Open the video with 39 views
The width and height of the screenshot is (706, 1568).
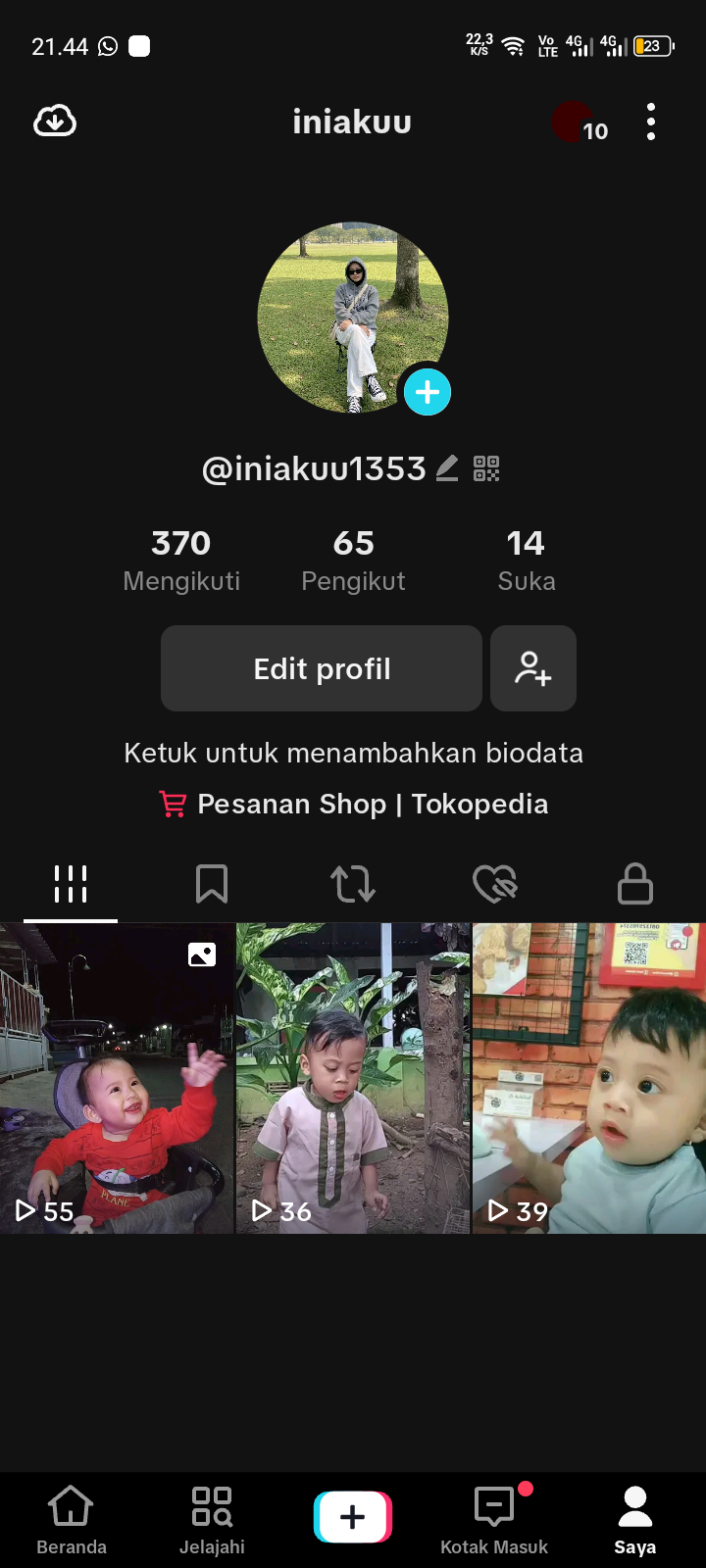pos(589,1078)
